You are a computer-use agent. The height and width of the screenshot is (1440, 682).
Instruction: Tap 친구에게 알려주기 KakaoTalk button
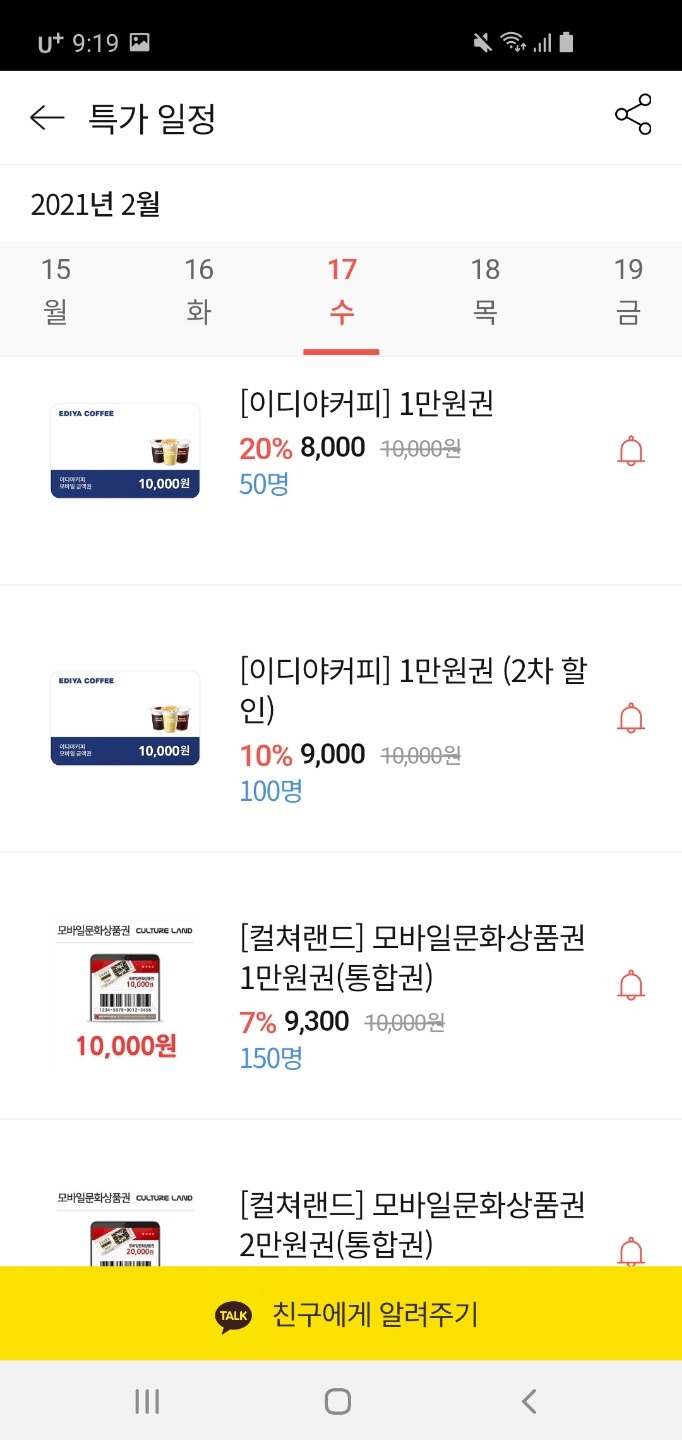coord(341,1314)
